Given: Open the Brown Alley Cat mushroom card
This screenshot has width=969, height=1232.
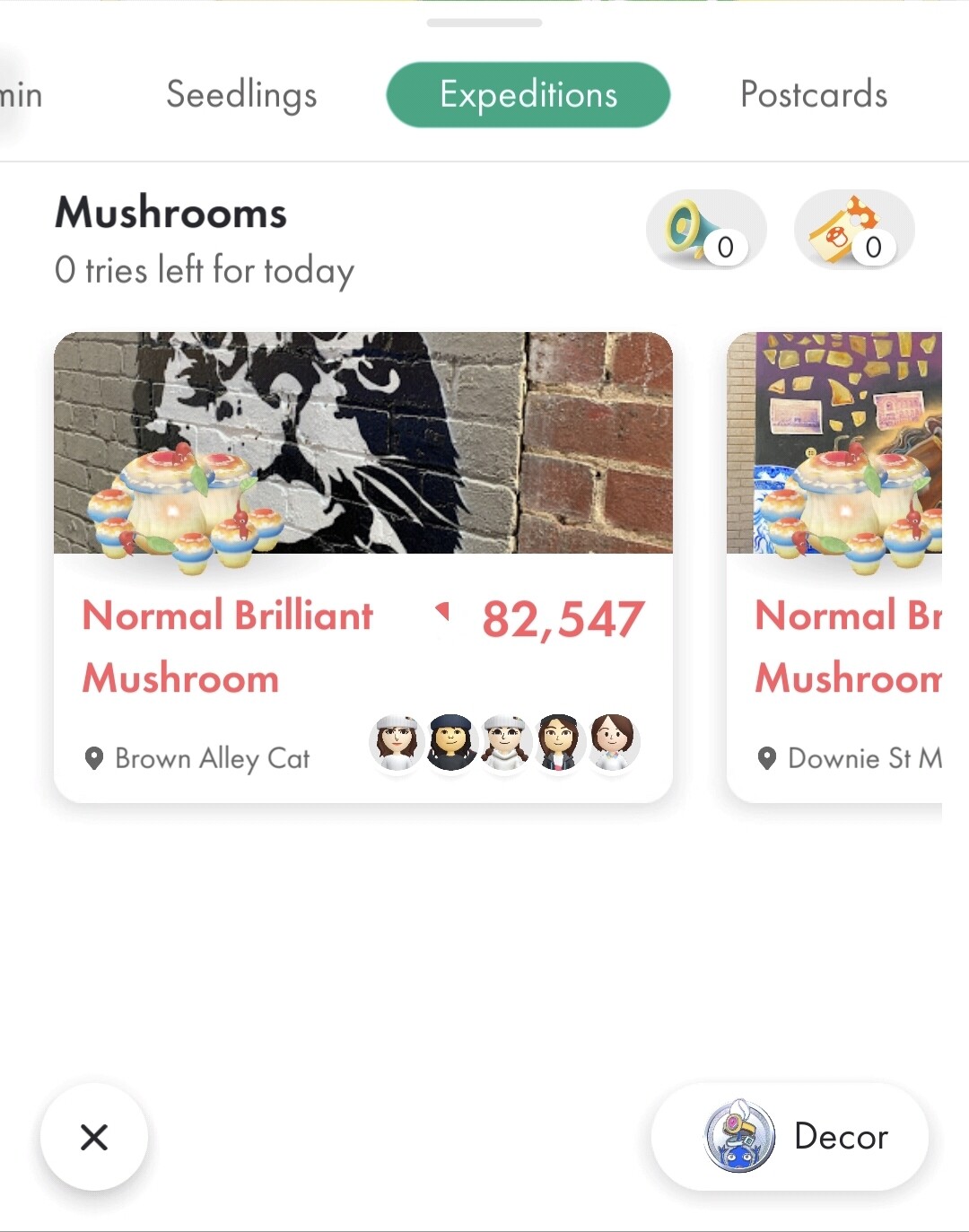Looking at the screenshot, I should tap(362, 565).
